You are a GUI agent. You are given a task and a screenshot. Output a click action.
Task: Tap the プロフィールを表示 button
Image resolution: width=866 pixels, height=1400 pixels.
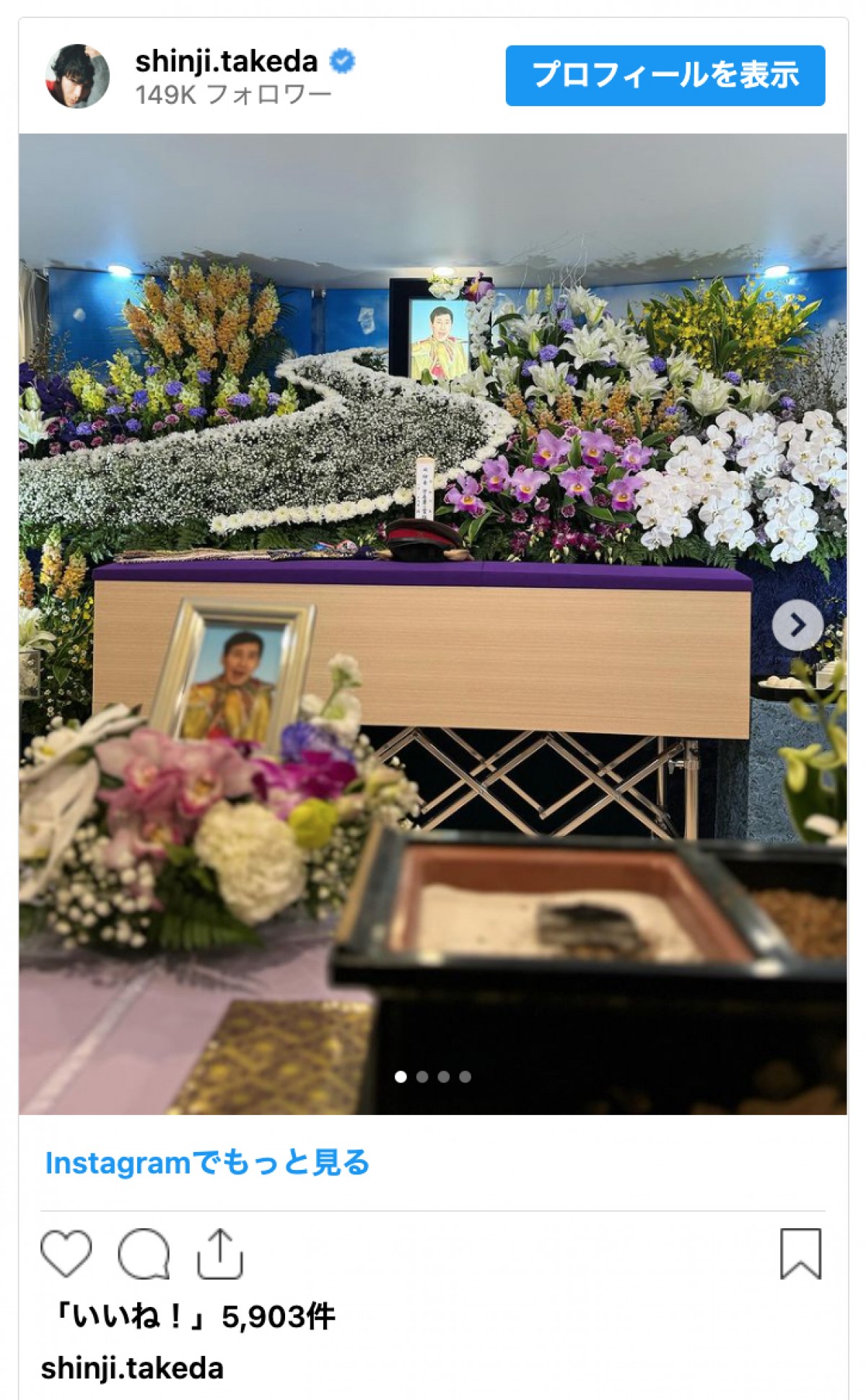pos(665,76)
